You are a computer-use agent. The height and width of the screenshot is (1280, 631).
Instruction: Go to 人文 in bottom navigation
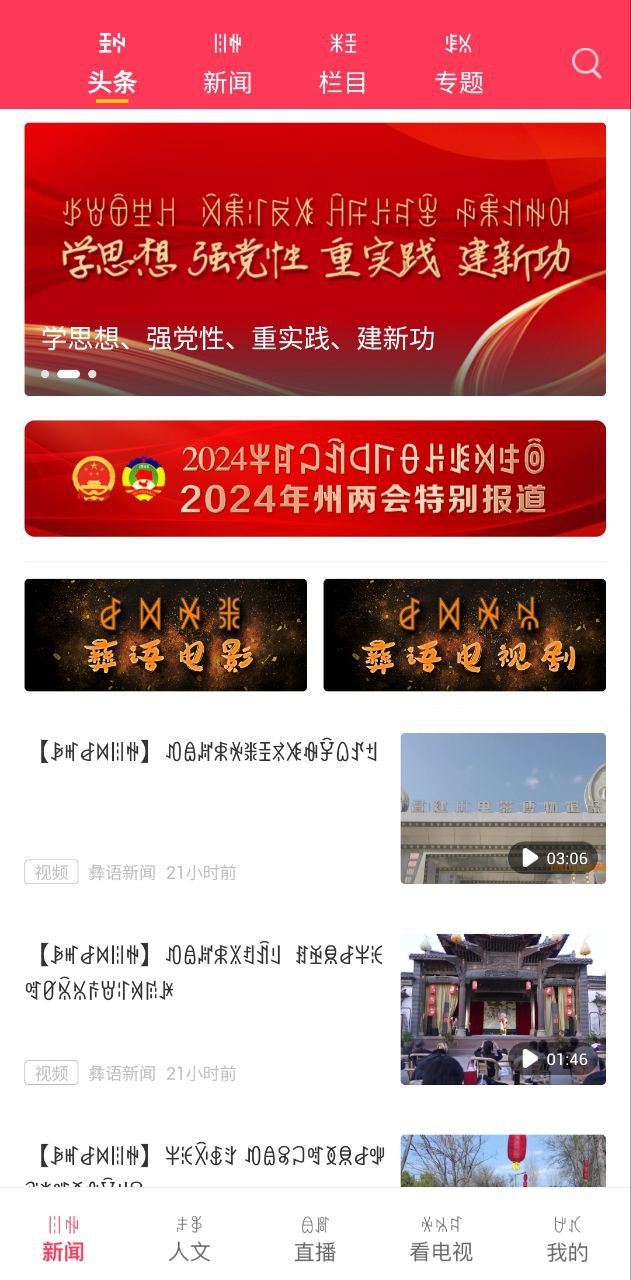pos(189,1239)
